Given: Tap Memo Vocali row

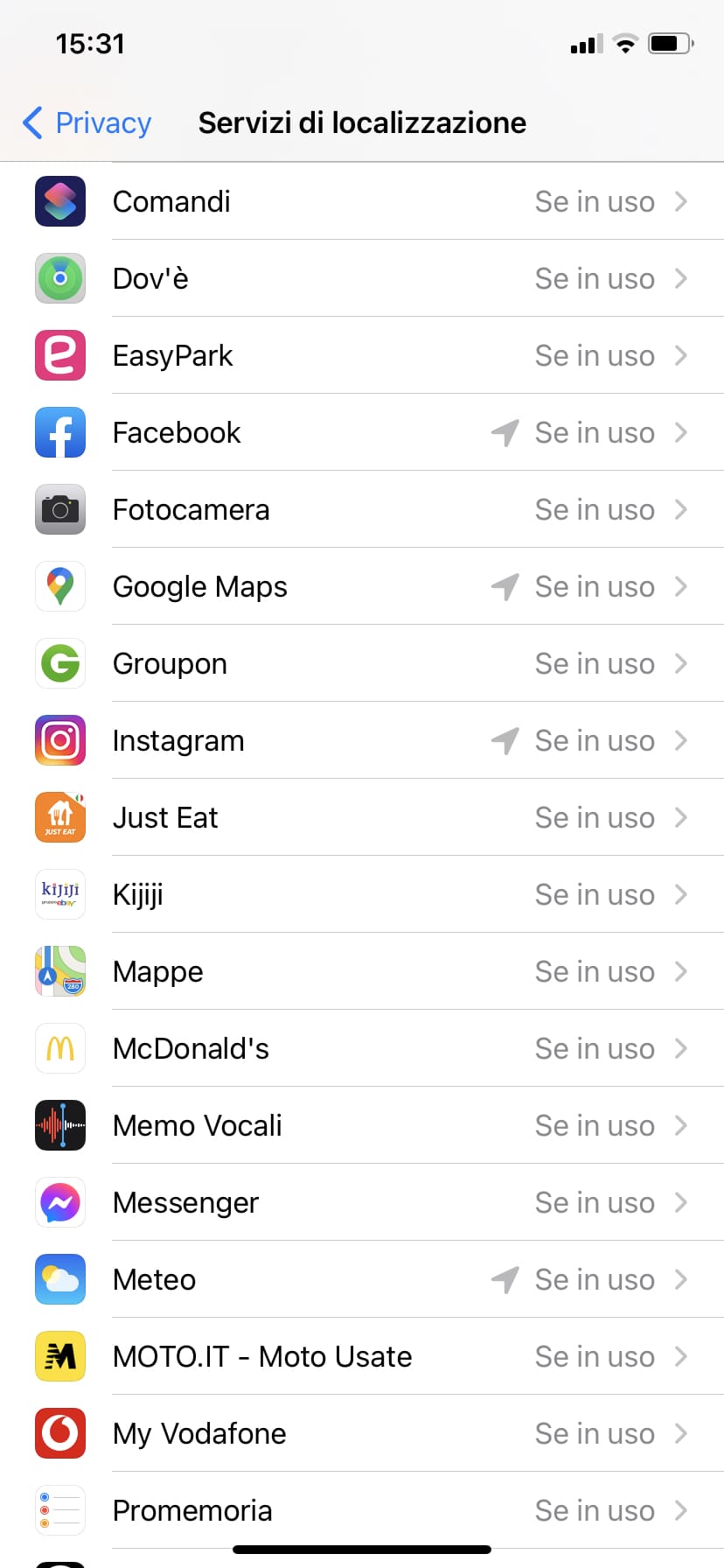Looking at the screenshot, I should [x=362, y=1125].
